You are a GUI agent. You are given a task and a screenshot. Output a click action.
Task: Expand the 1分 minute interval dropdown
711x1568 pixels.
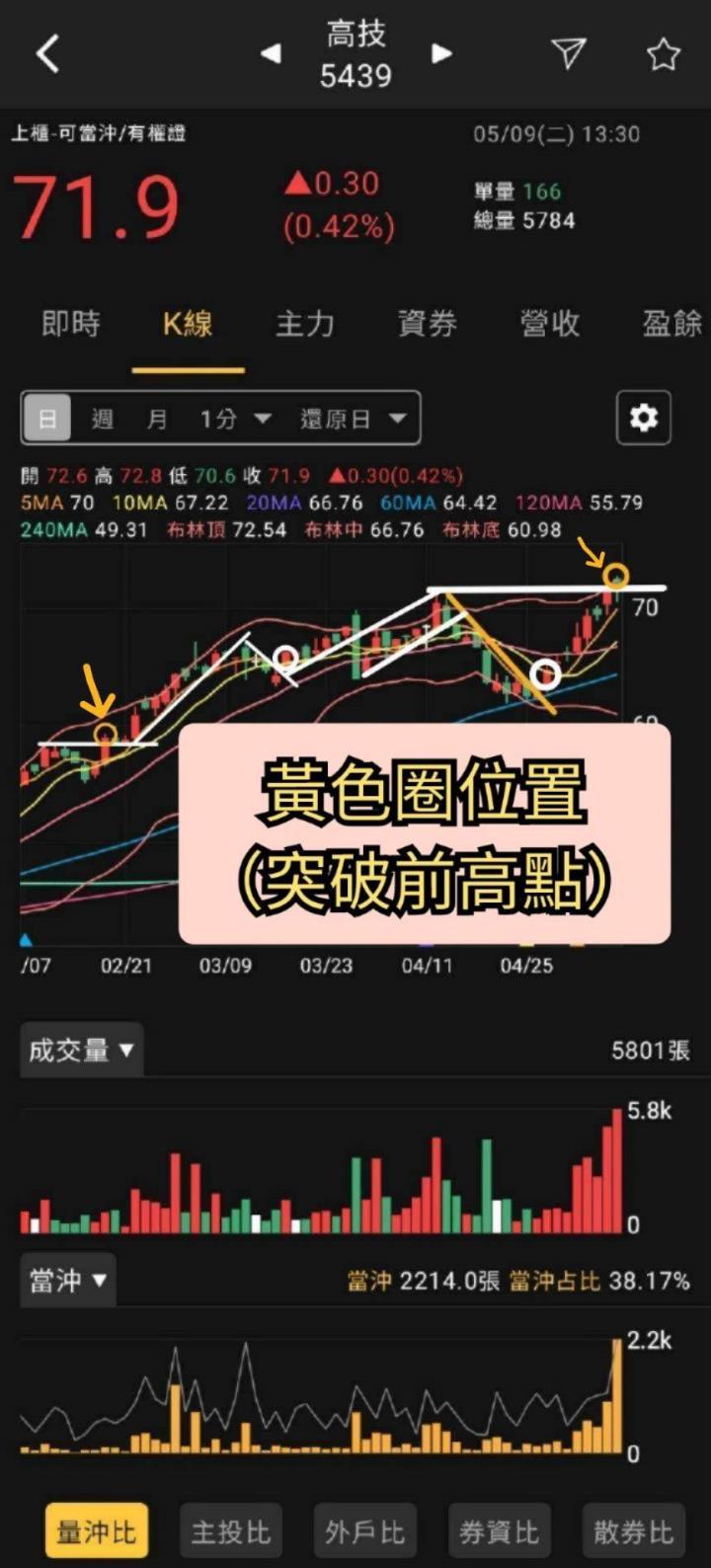tap(236, 419)
